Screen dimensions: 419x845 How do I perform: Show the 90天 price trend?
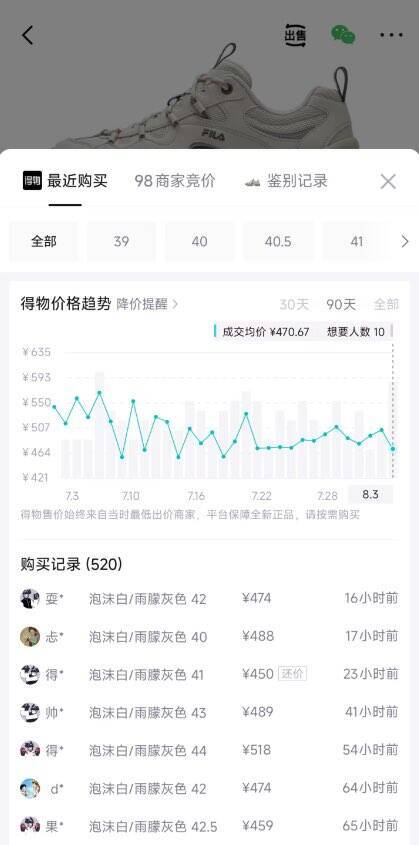(x=341, y=304)
